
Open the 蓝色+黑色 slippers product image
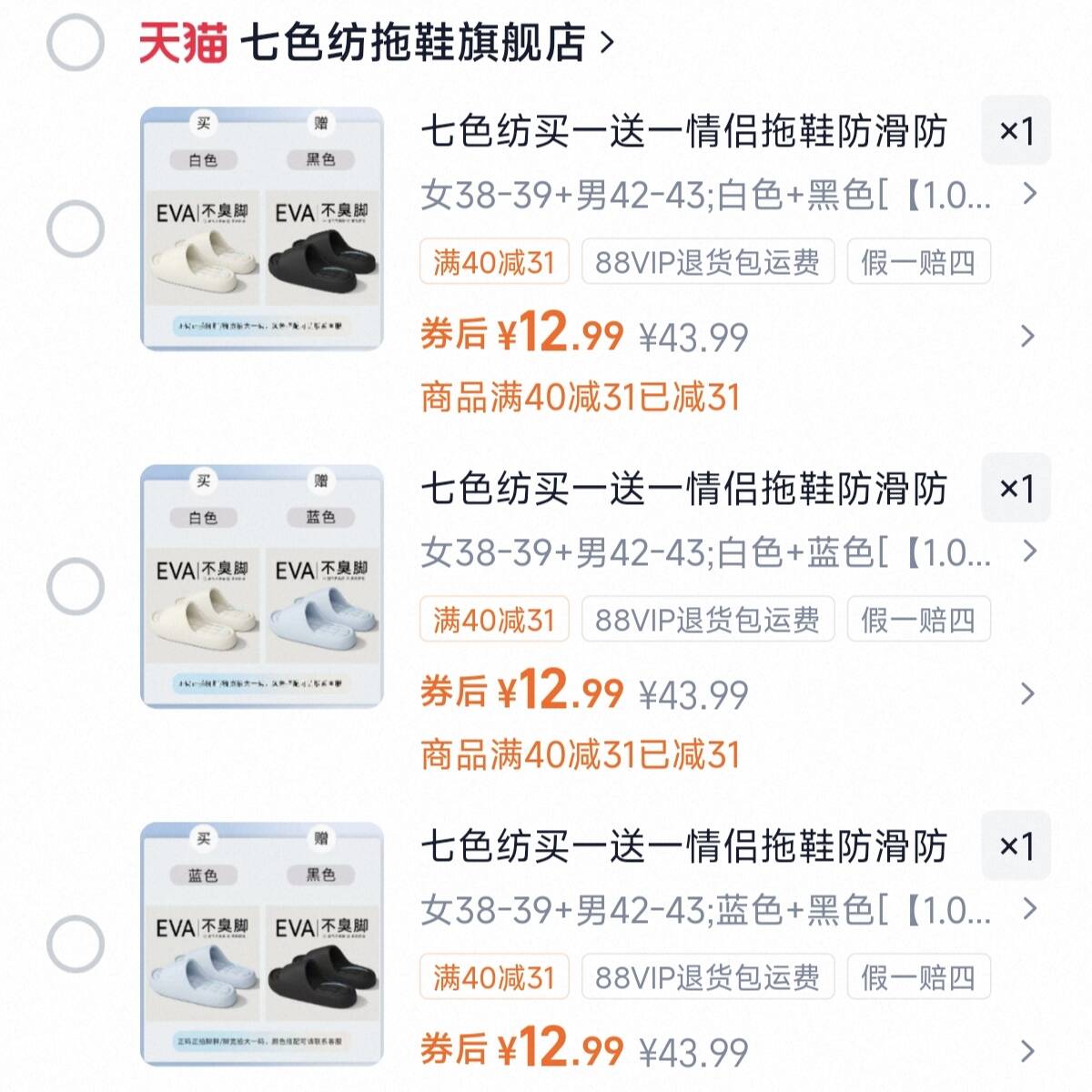(x=262, y=944)
